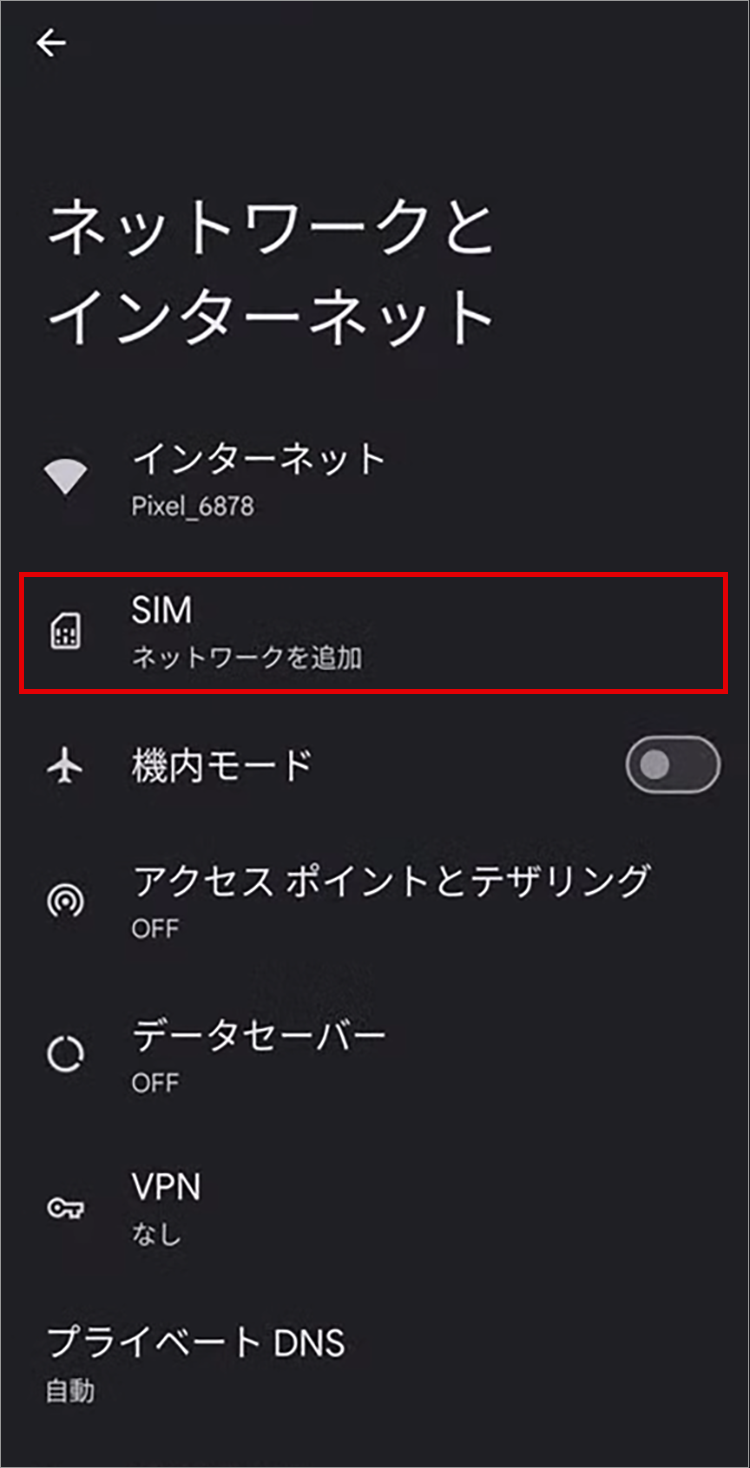Screen dimensions: 750x1468
Task: Tap the airplane icon beside 機内モード
Action: pos(67,764)
